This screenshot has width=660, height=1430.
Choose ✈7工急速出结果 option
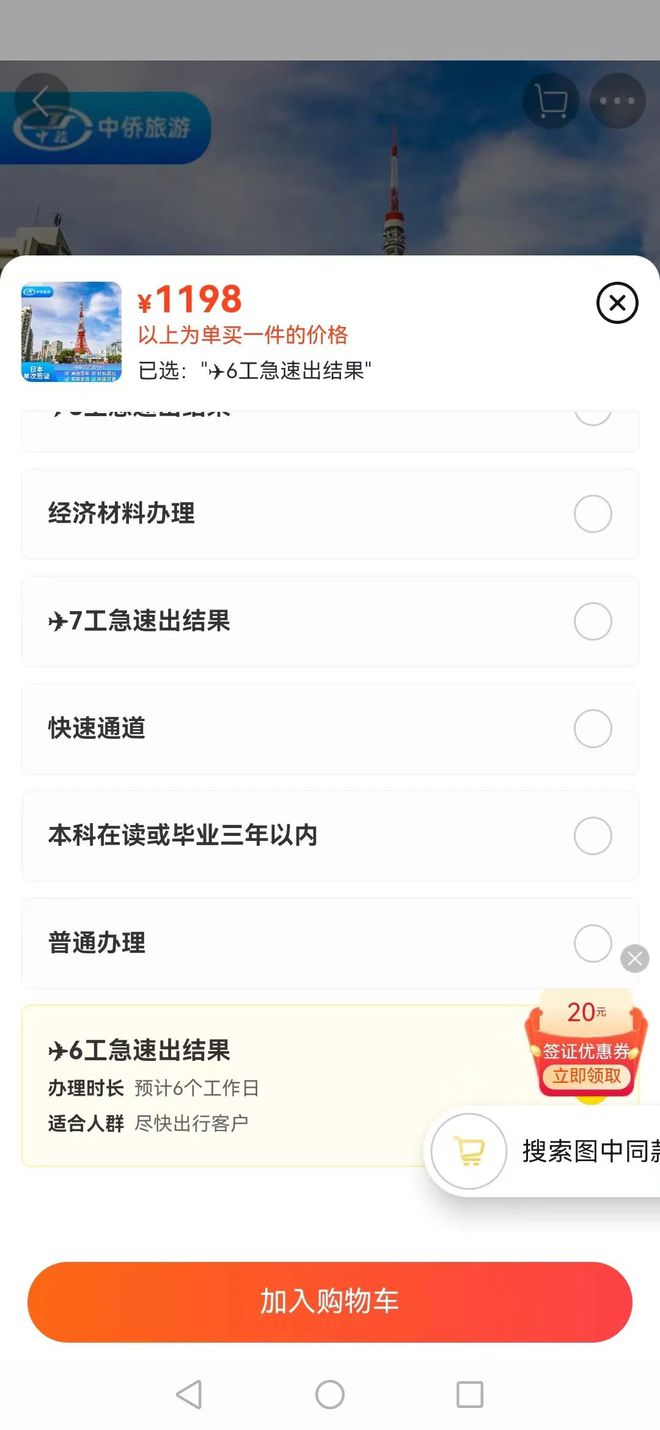(330, 621)
